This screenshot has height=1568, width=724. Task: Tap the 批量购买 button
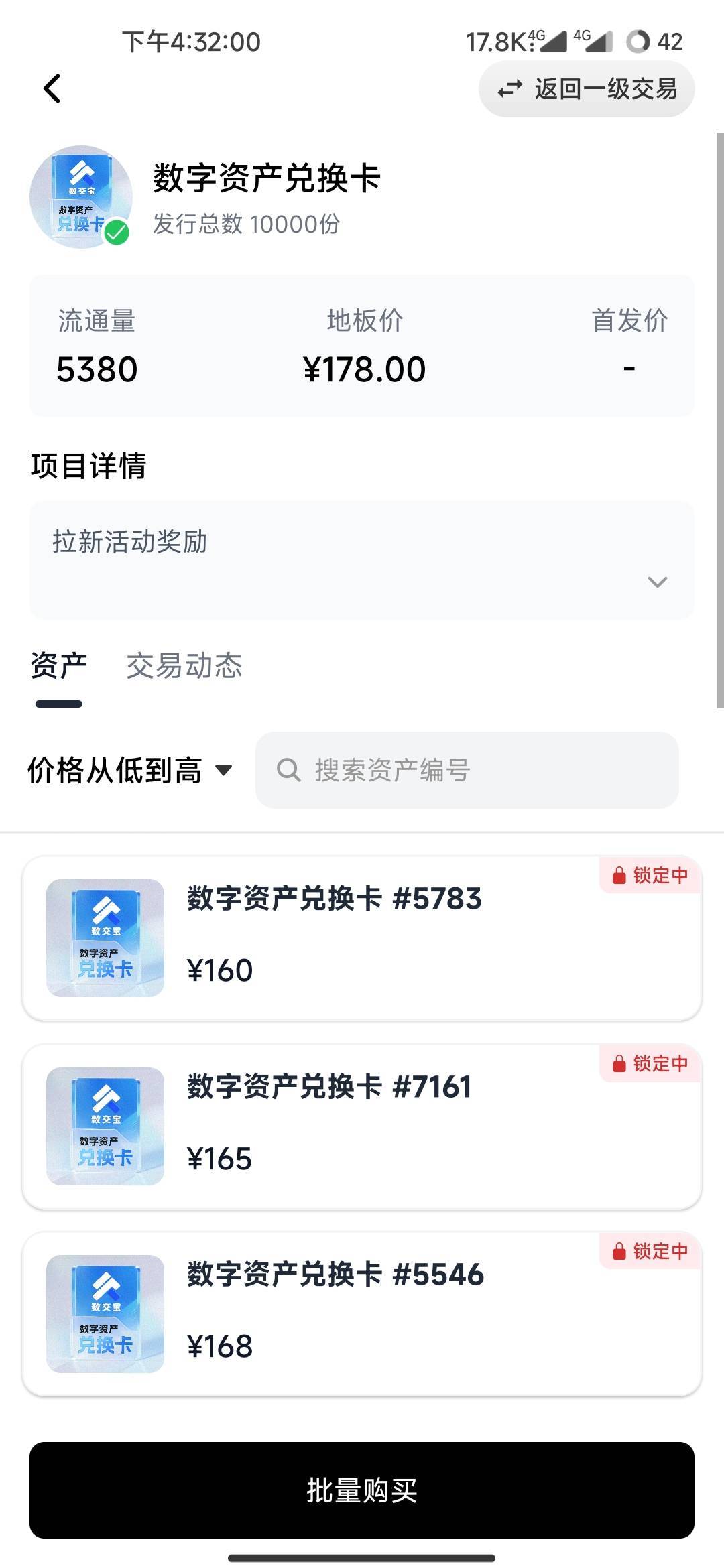tap(362, 1490)
